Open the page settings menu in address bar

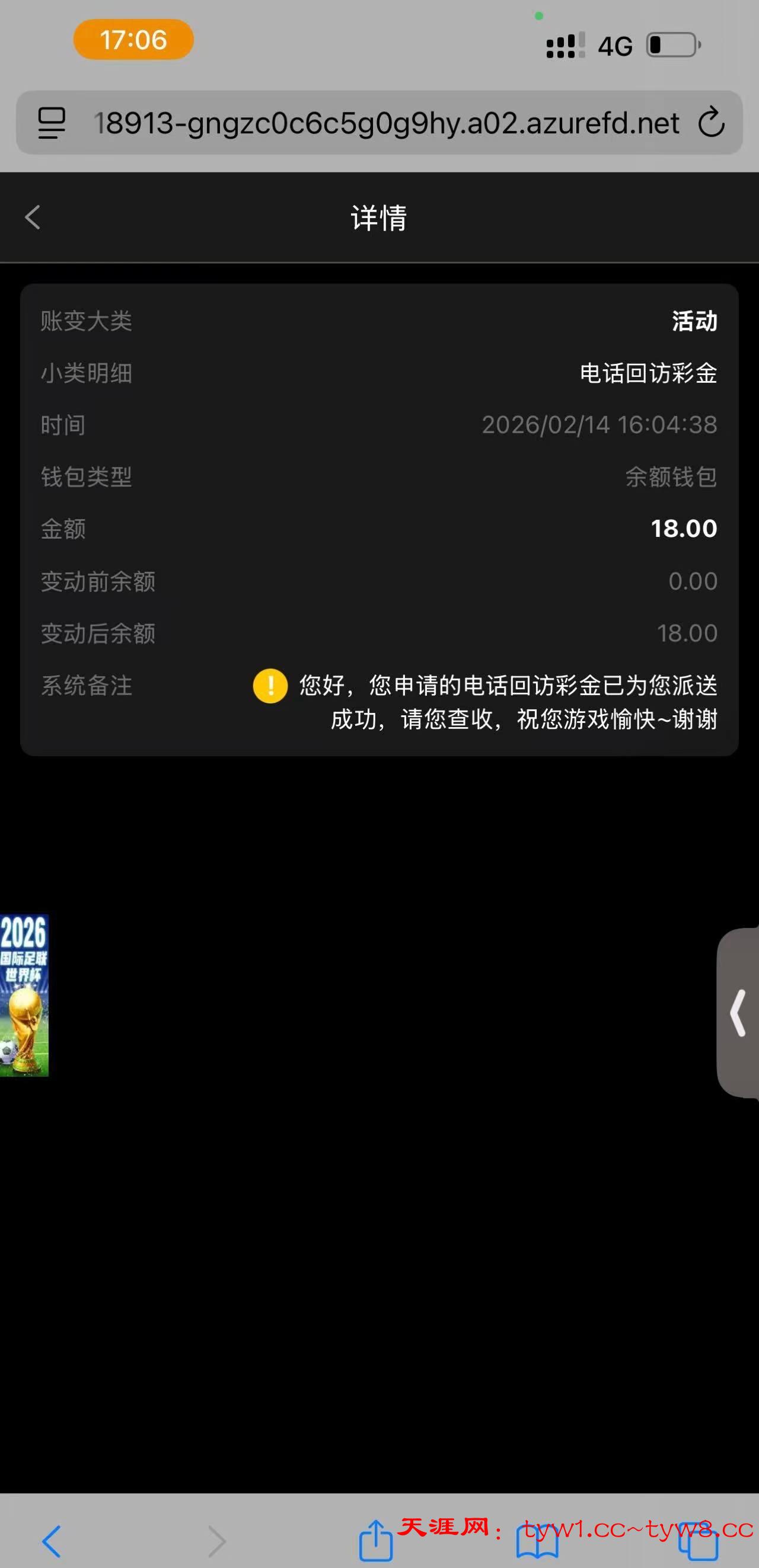click(52, 123)
